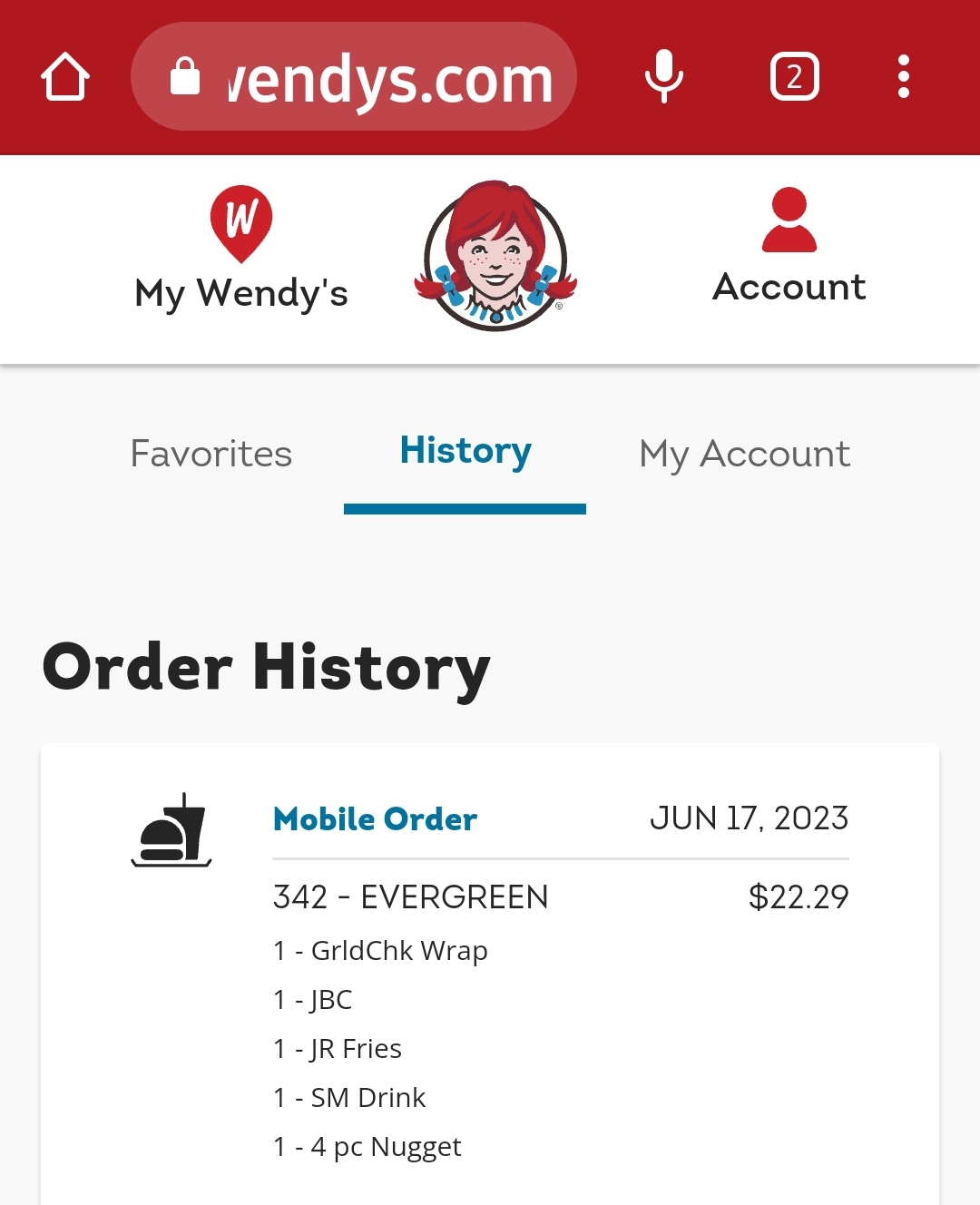Open the Account menu
Image resolution: width=980 pixels, height=1205 pixels.
pos(789,247)
